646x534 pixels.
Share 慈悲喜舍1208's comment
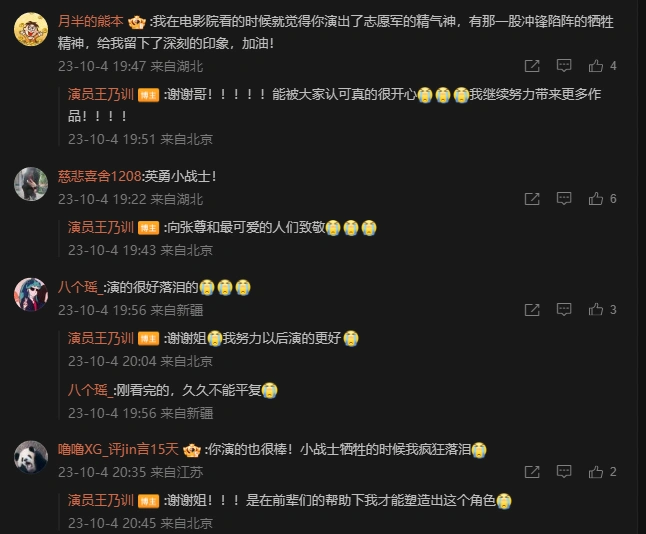click(532, 199)
